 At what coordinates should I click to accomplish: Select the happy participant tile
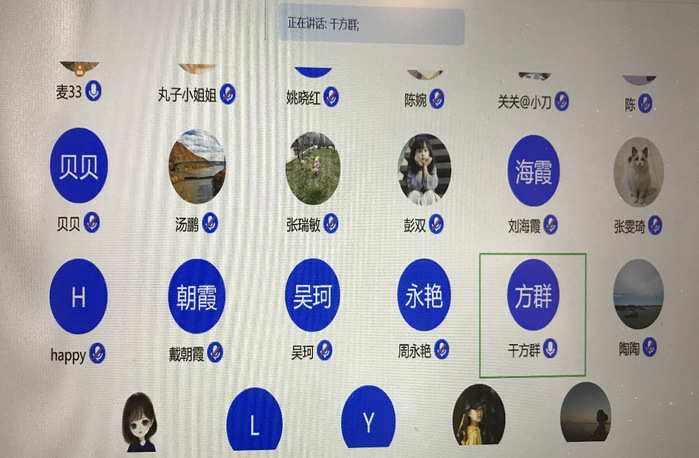coord(78,296)
